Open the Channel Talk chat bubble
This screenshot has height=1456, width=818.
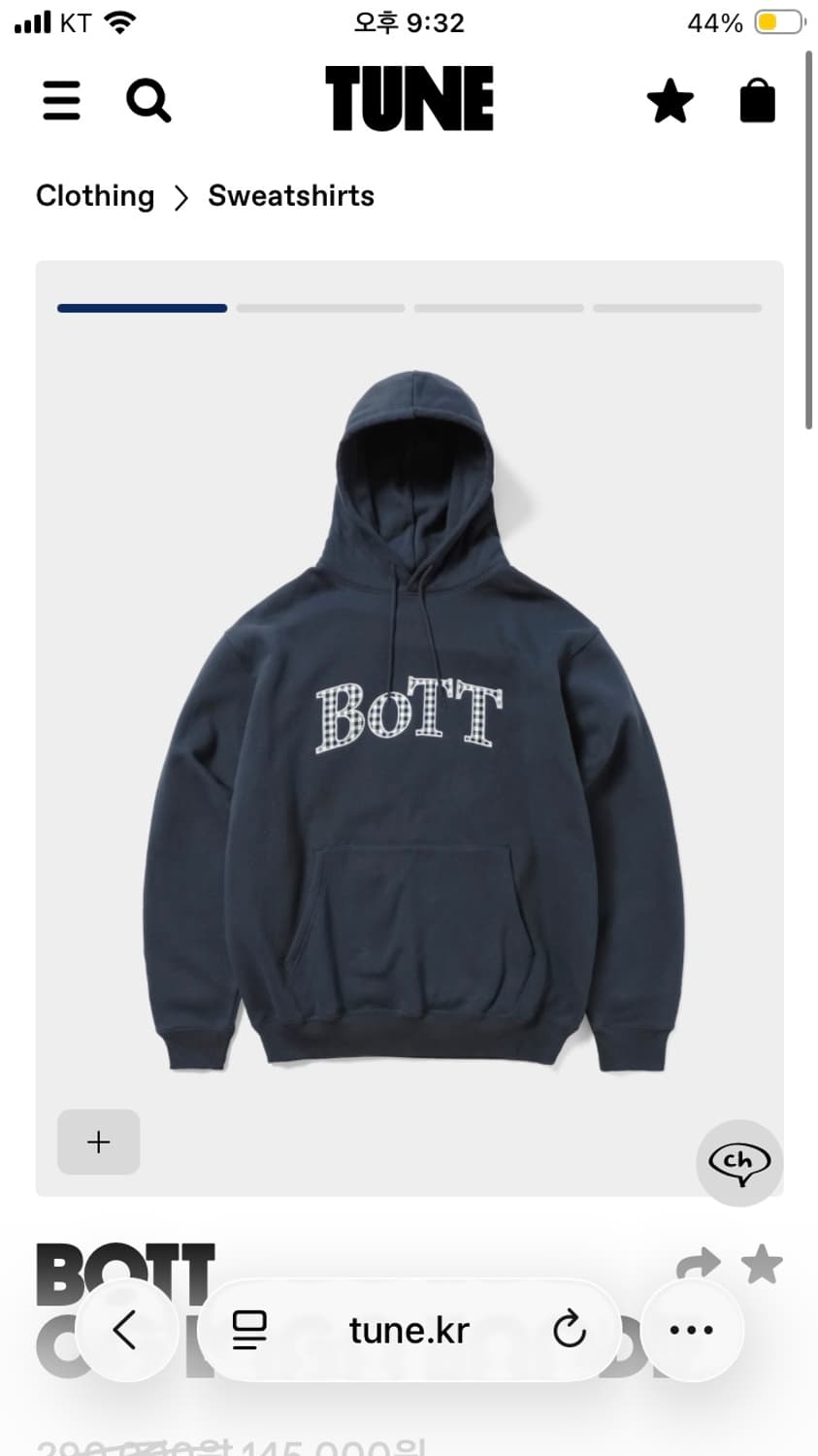click(x=739, y=1163)
